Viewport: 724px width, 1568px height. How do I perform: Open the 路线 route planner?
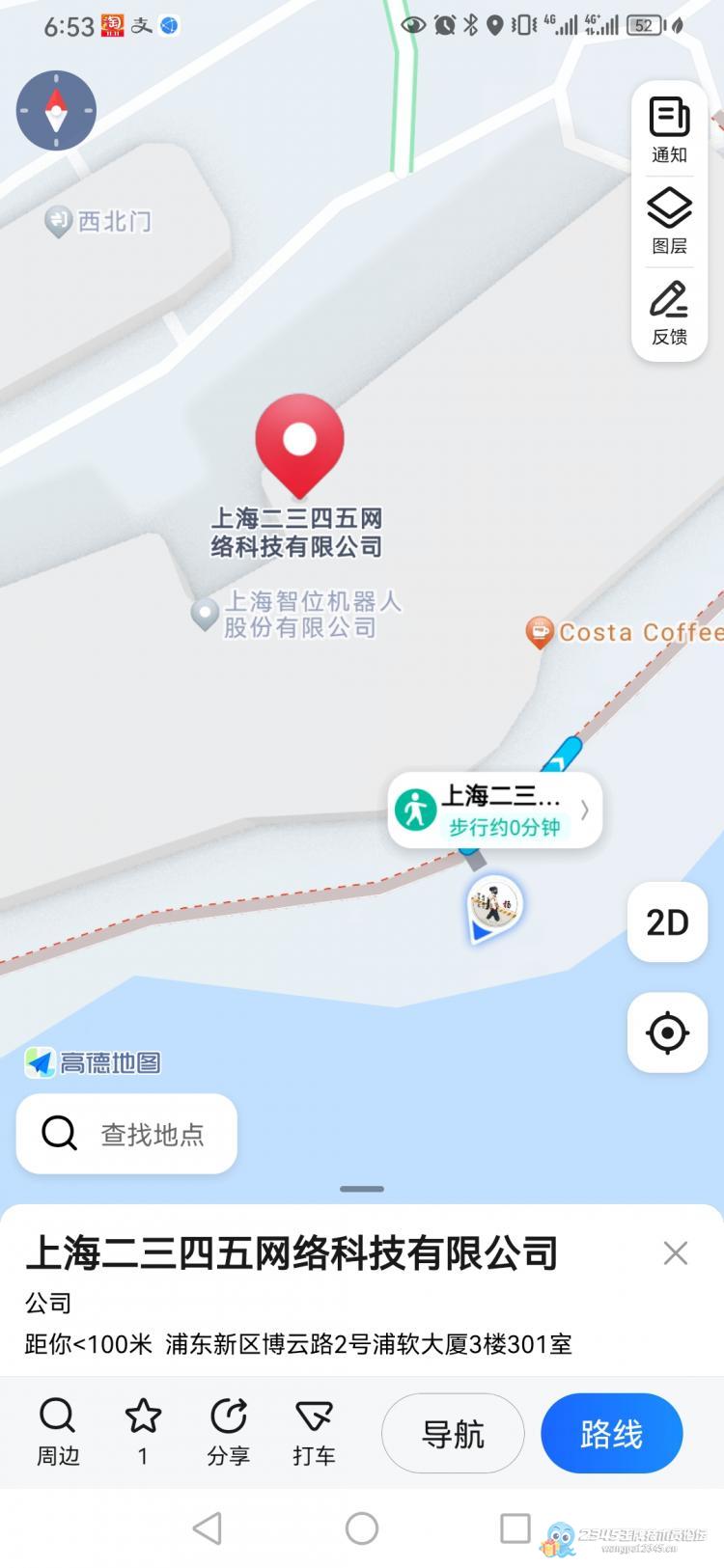click(612, 1434)
